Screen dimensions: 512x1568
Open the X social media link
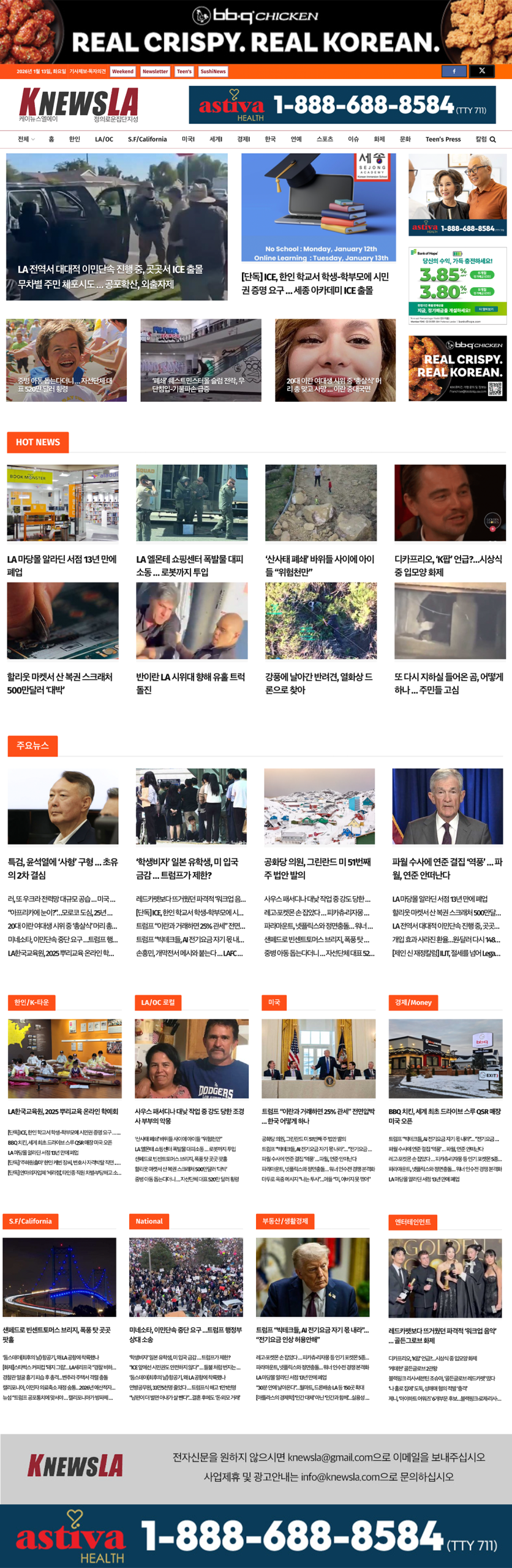482,71
